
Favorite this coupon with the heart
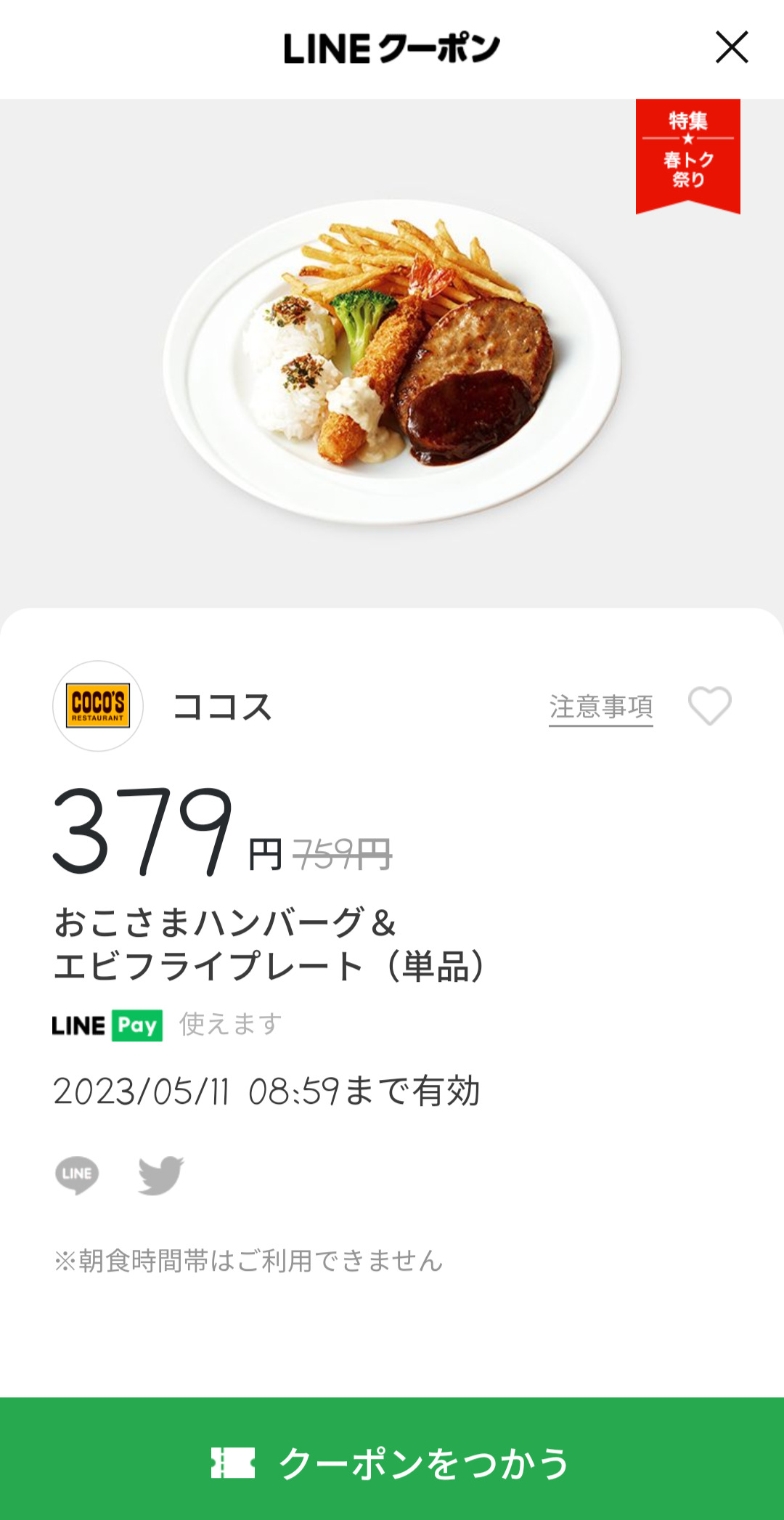coord(709,706)
